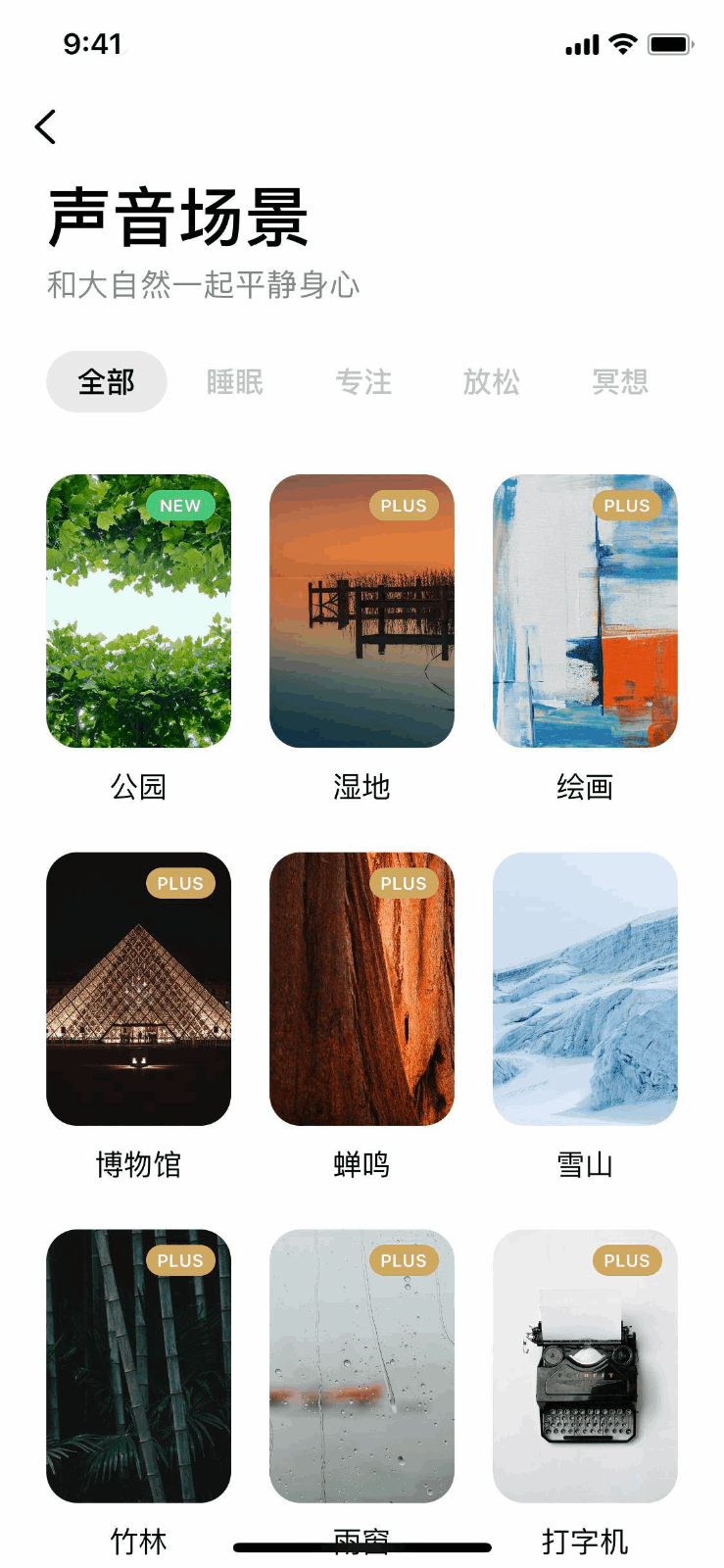
Task: Tap the home indicator bar at bottom
Action: click(362, 1538)
